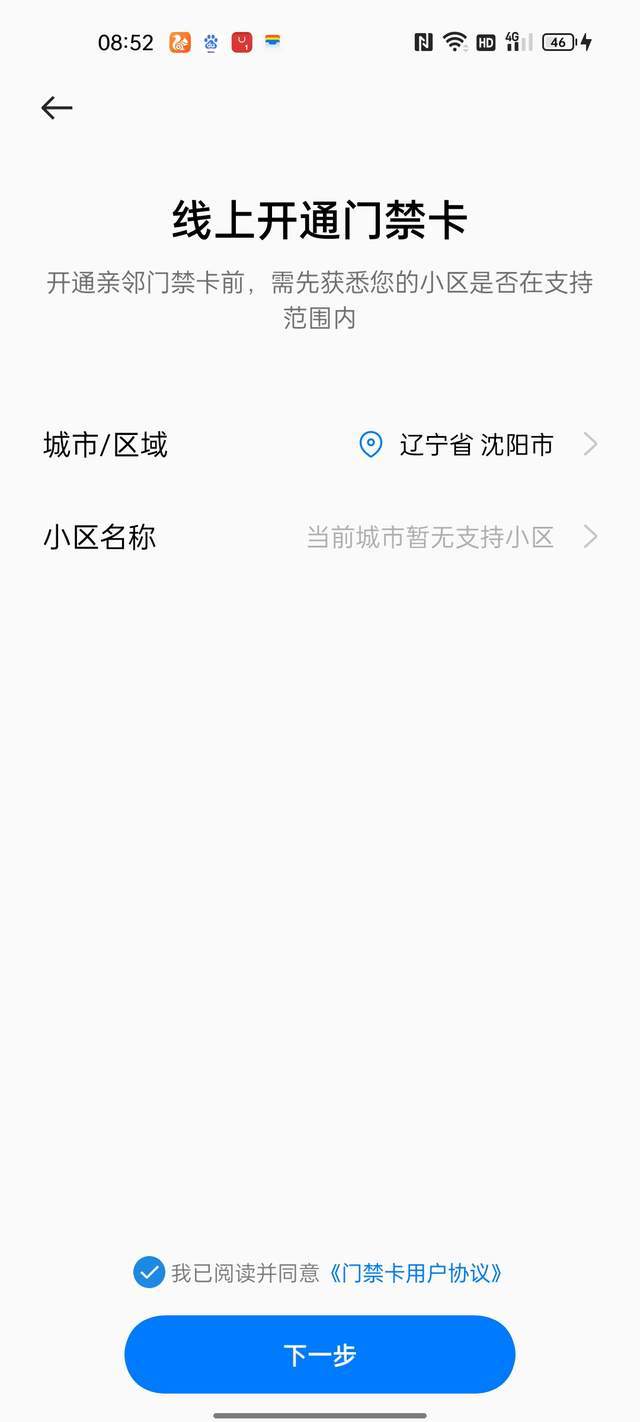Go back using the arrow icon
The image size is (640, 1422).
pyautogui.click(x=57, y=108)
